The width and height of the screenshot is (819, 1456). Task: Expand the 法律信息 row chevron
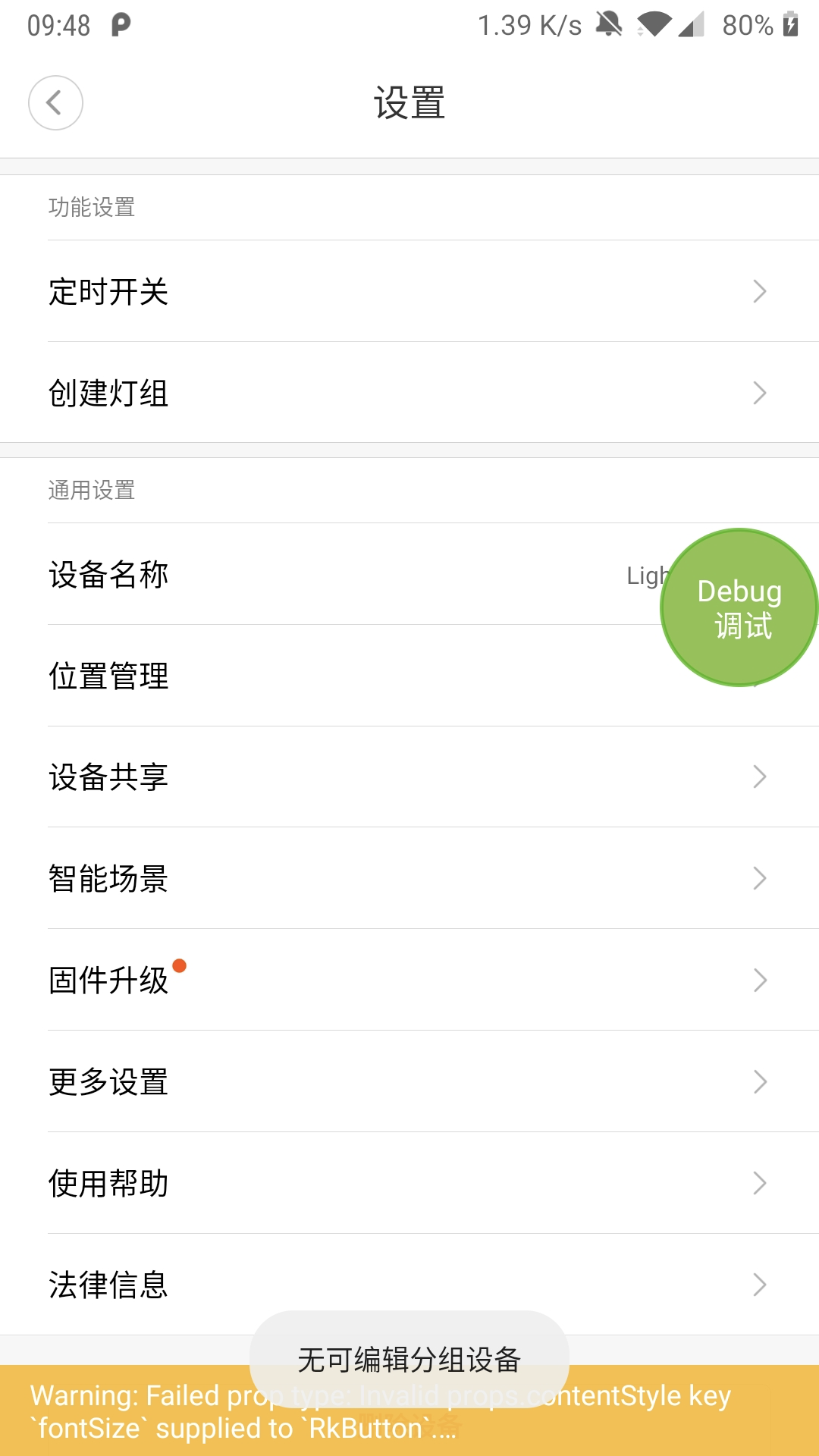pos(761,1285)
